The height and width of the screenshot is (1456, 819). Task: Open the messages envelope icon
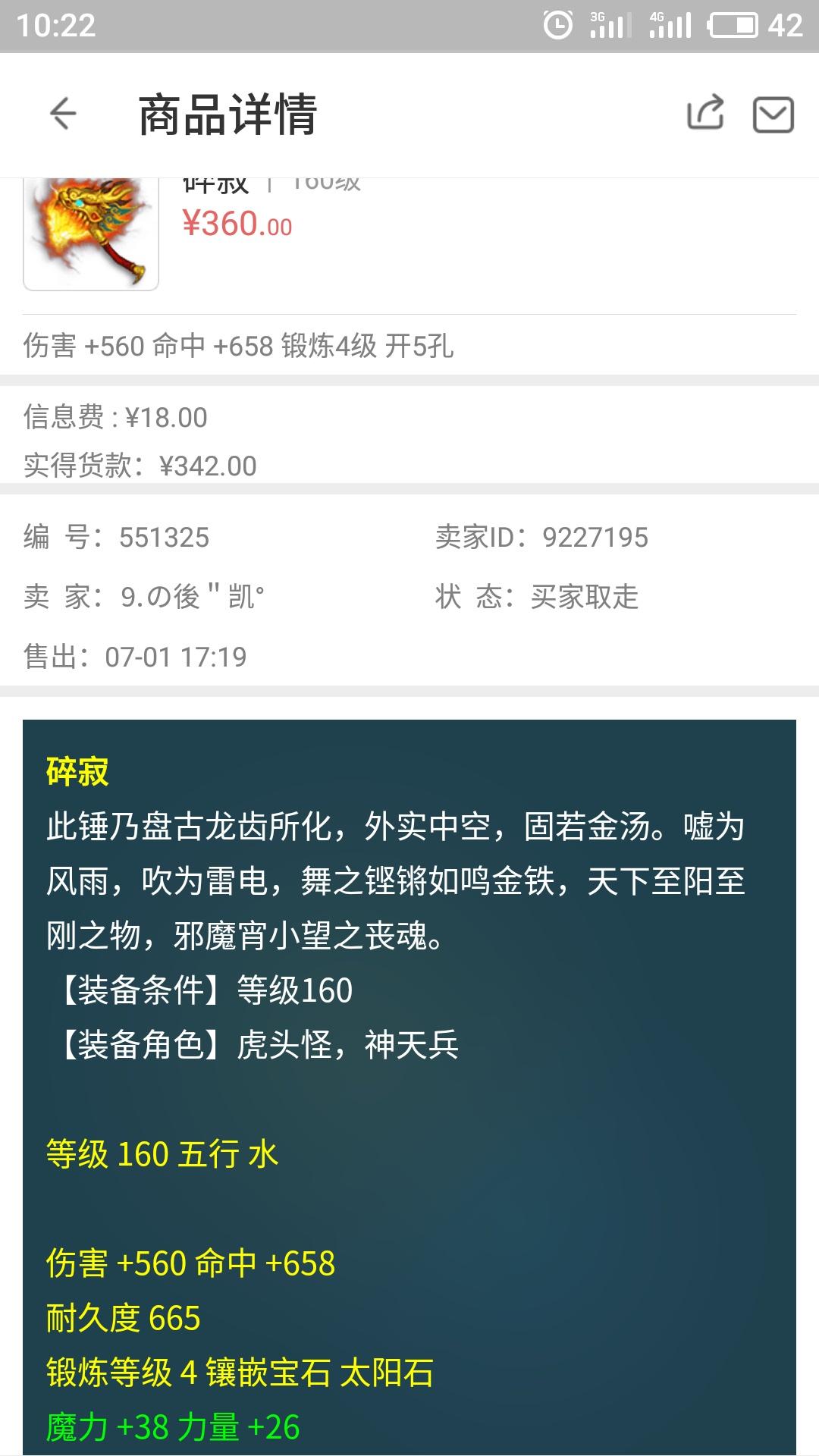tap(773, 115)
